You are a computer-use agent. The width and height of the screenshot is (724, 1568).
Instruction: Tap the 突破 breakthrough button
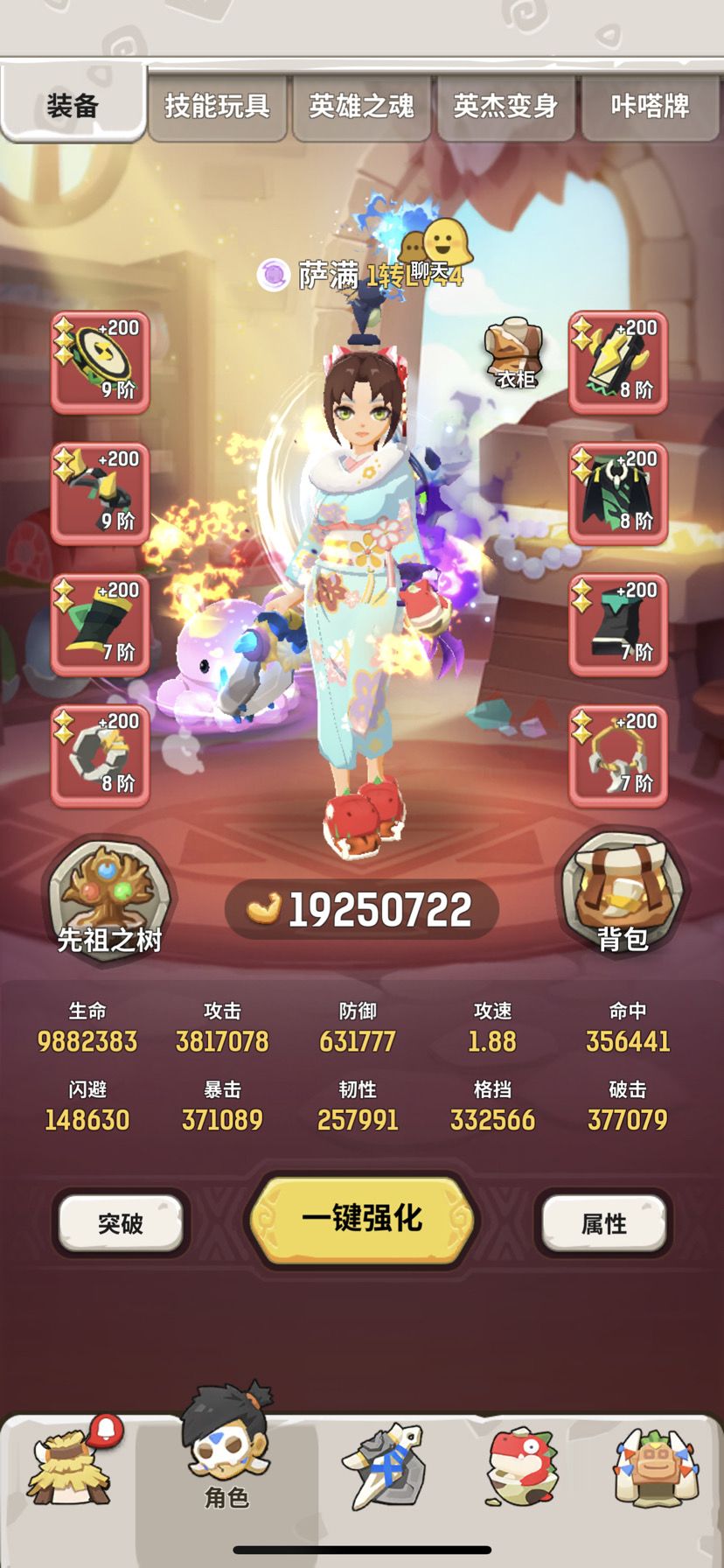(121, 1222)
